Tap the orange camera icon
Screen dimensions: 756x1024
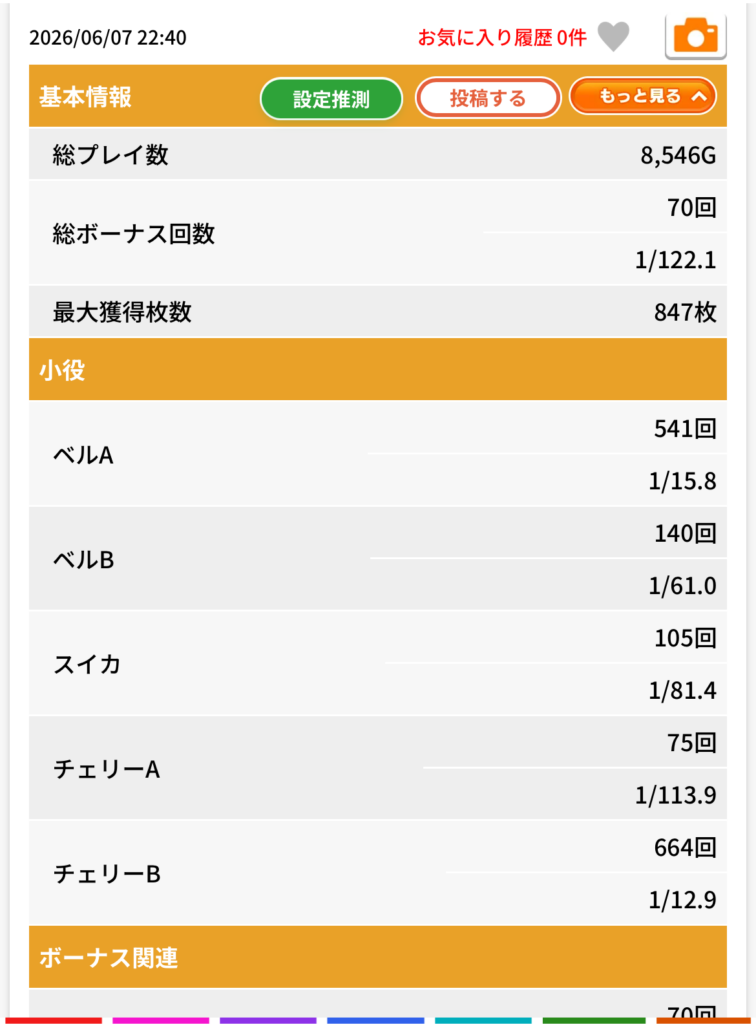695,35
